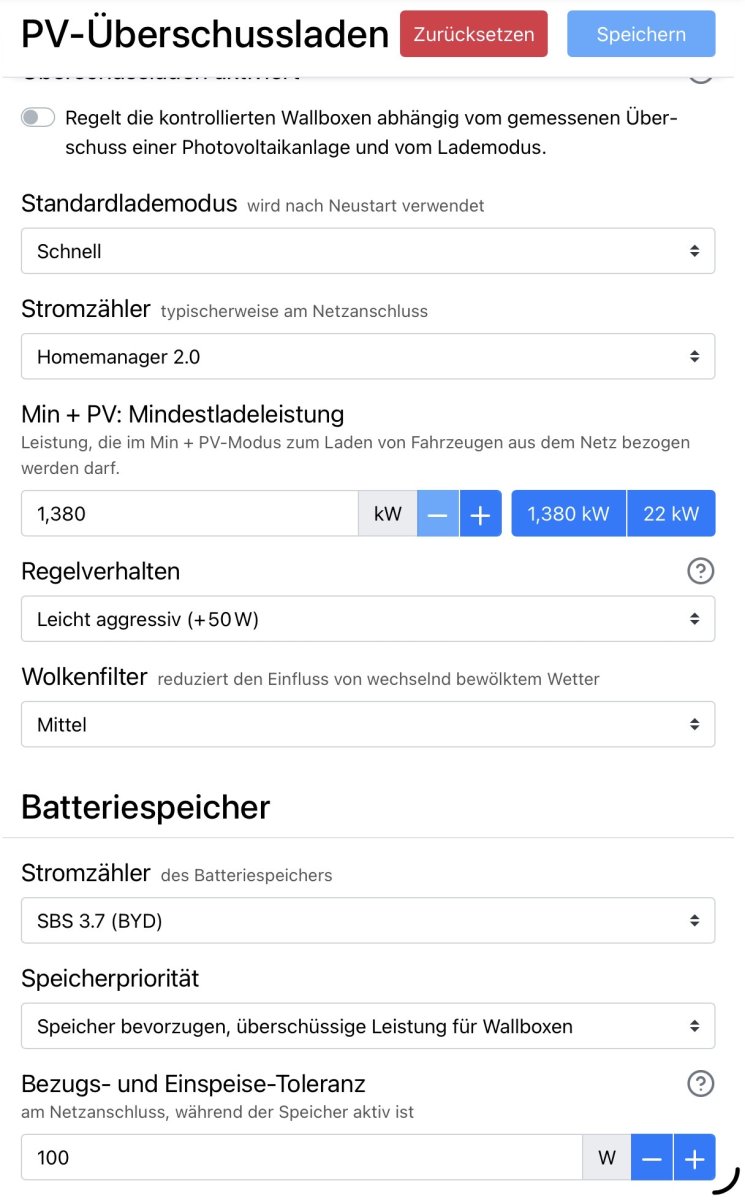Open the Speicherpriorität dropdown
Viewport: 745px width, 1200px height.
(x=367, y=1026)
